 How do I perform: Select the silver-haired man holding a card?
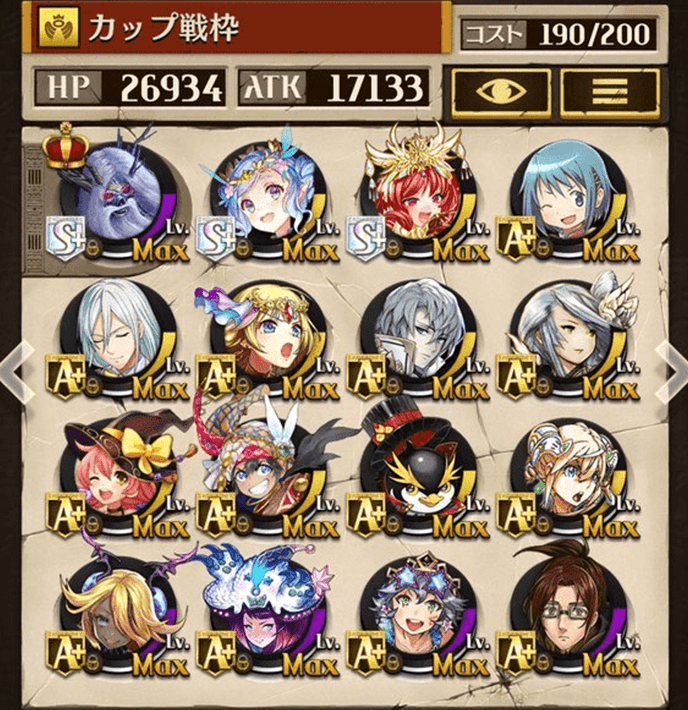pyautogui.click(x=413, y=335)
